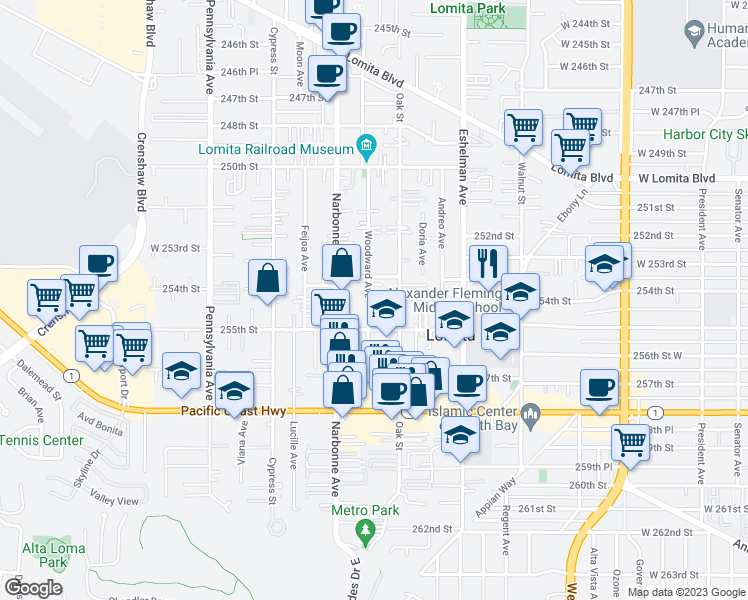Open the Lomita Railroad Museum pin

[366, 147]
